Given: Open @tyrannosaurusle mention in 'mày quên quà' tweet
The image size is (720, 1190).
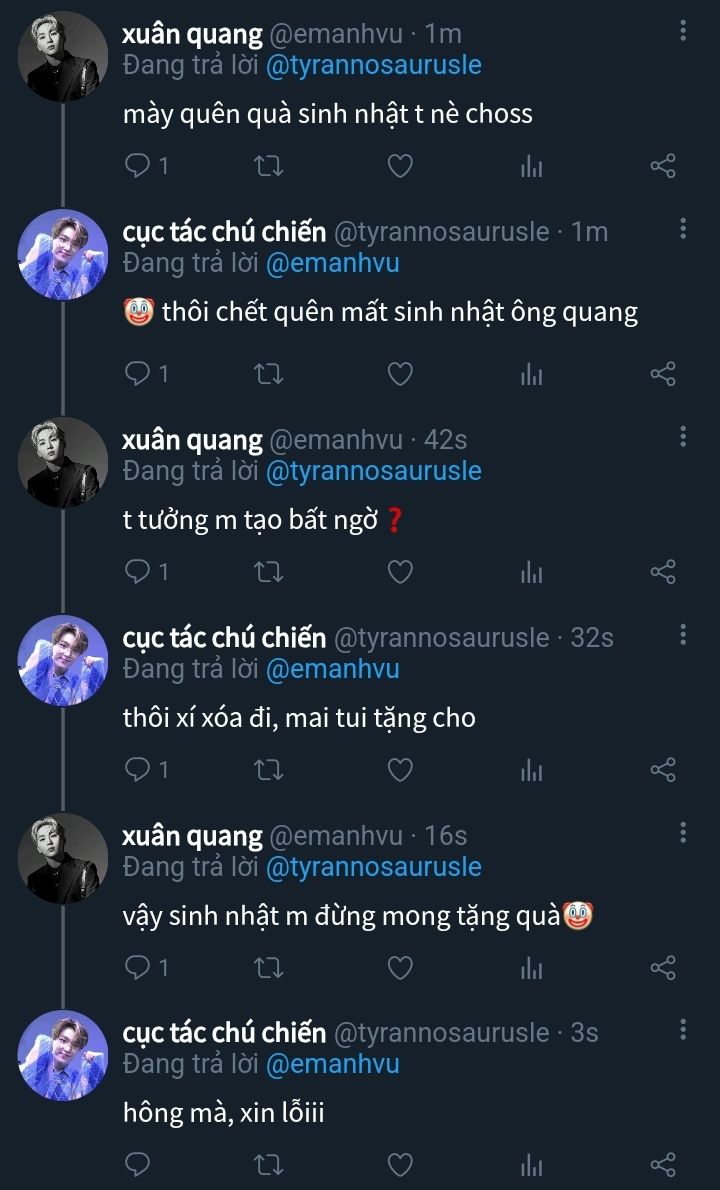Looking at the screenshot, I should pos(373,66).
